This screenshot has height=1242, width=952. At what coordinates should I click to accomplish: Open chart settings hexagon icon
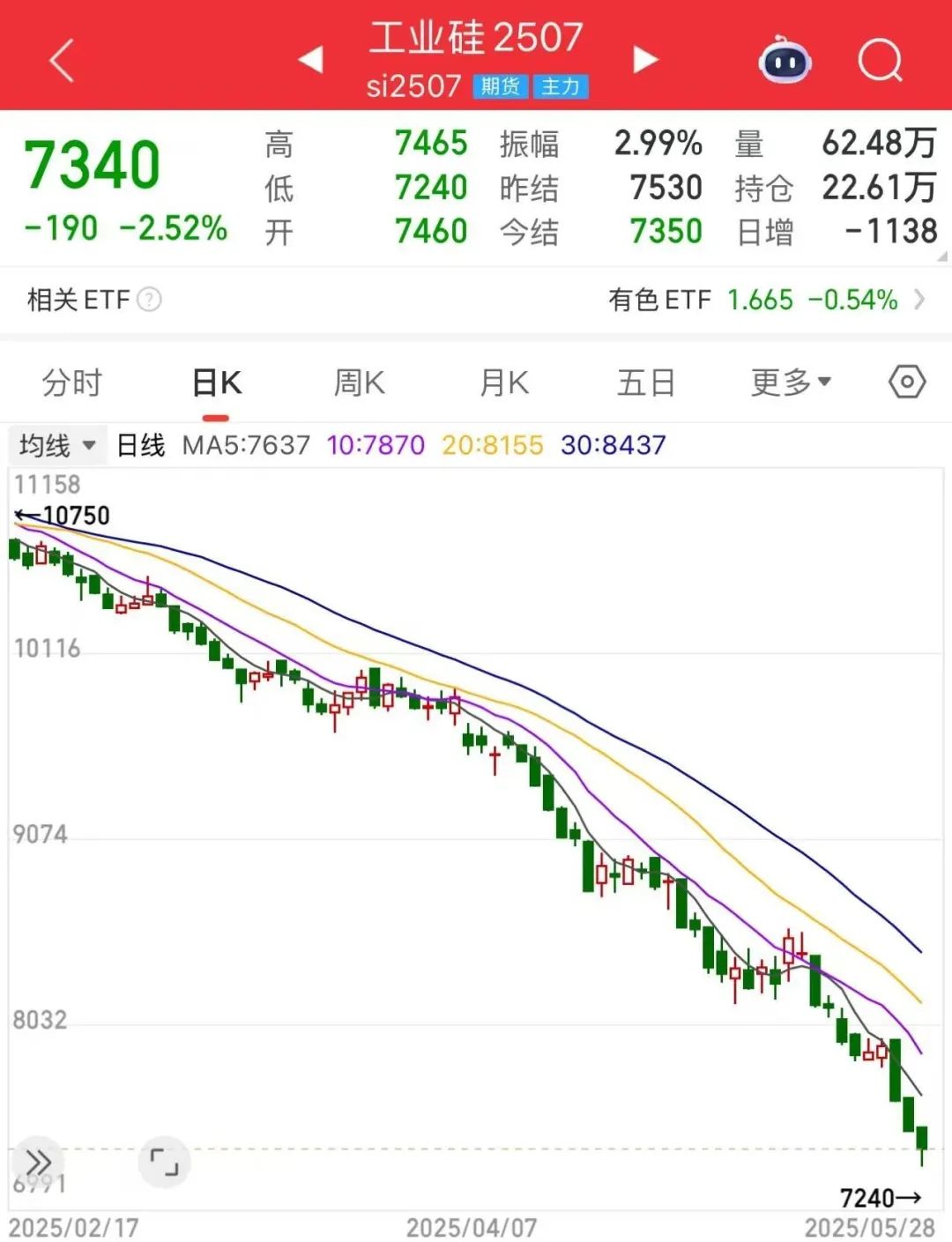[907, 383]
